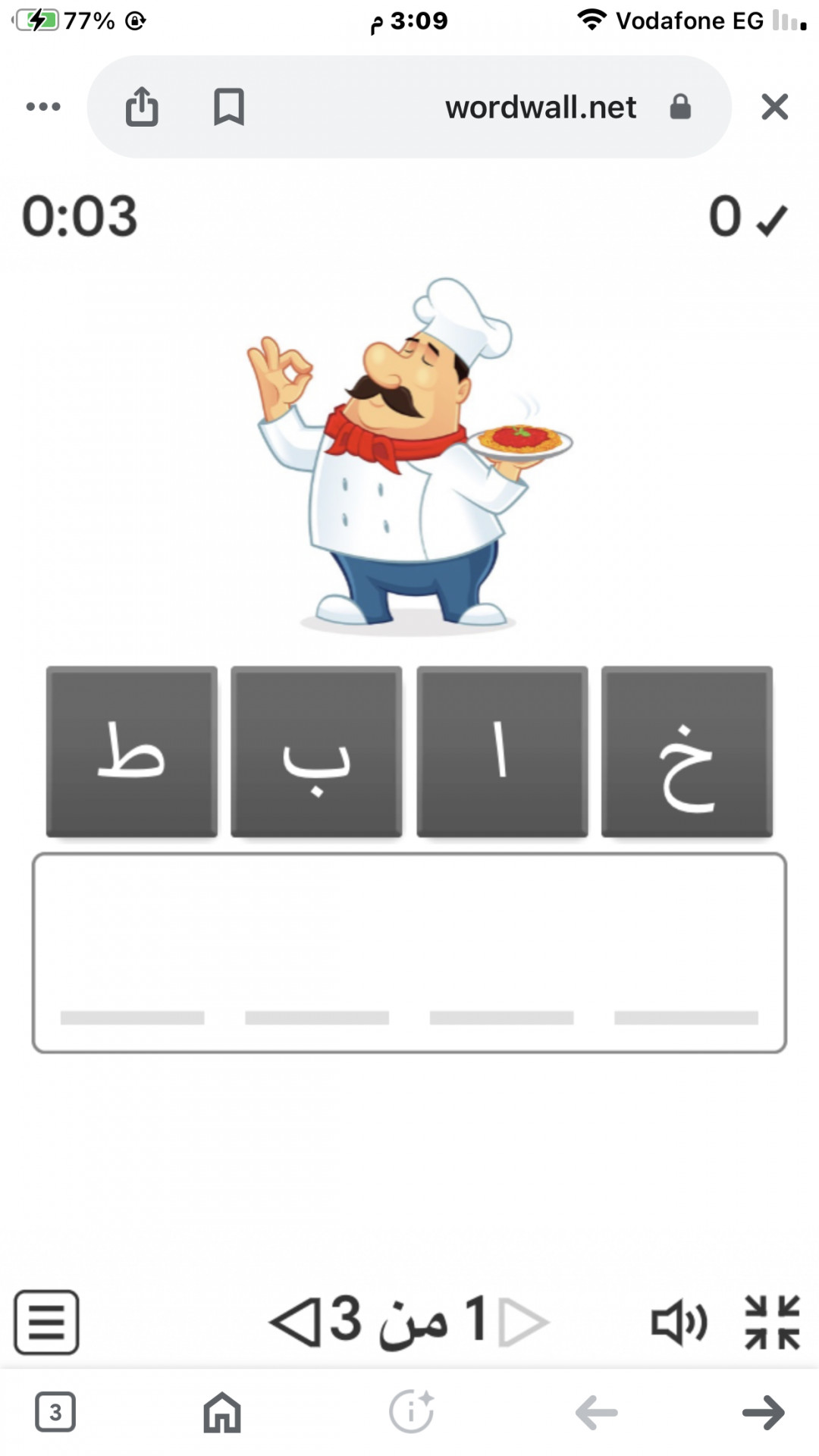Exit fullscreen mode
819x1456 pixels.
pyautogui.click(x=772, y=1322)
